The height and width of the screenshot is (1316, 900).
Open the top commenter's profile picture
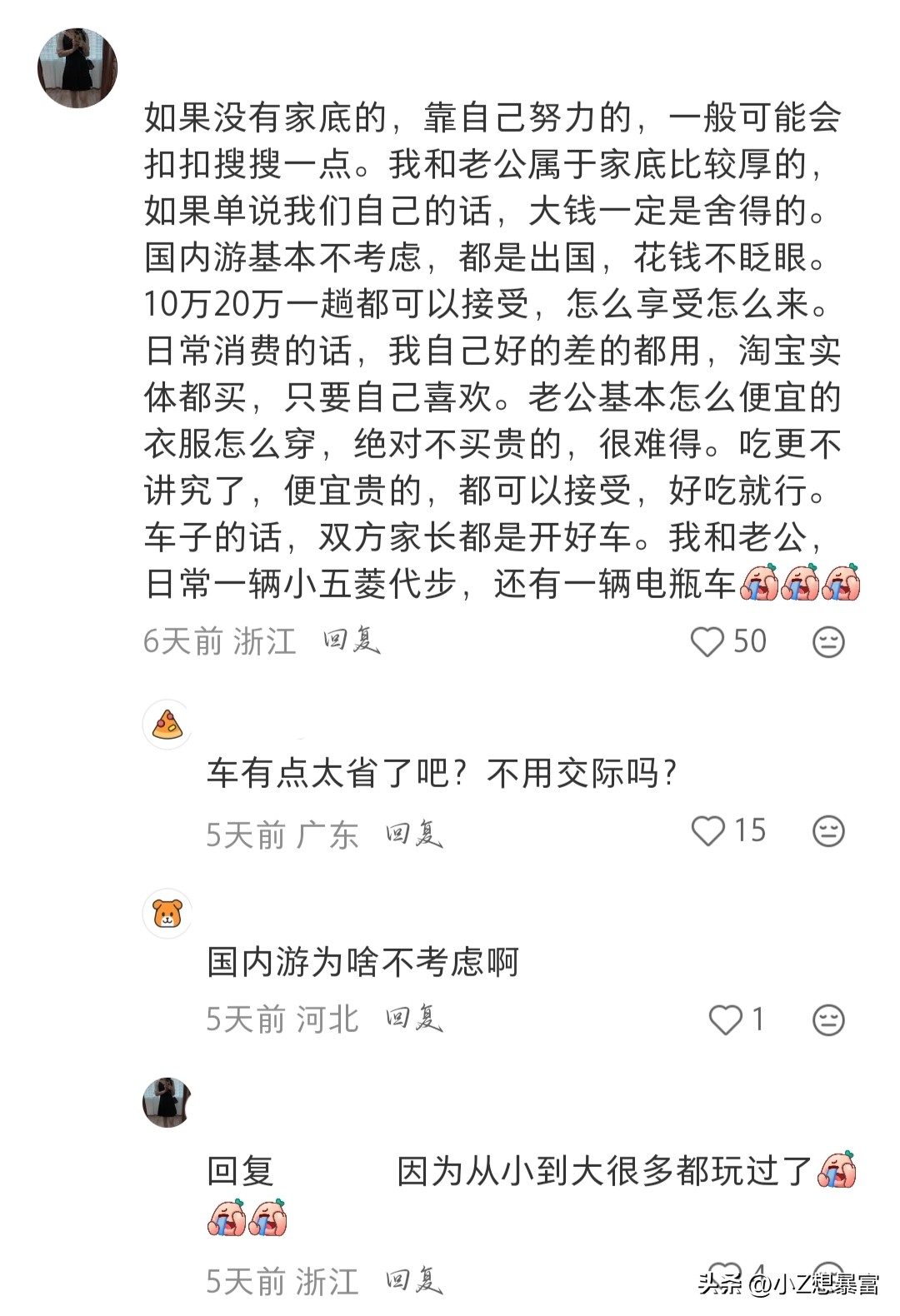click(x=77, y=66)
